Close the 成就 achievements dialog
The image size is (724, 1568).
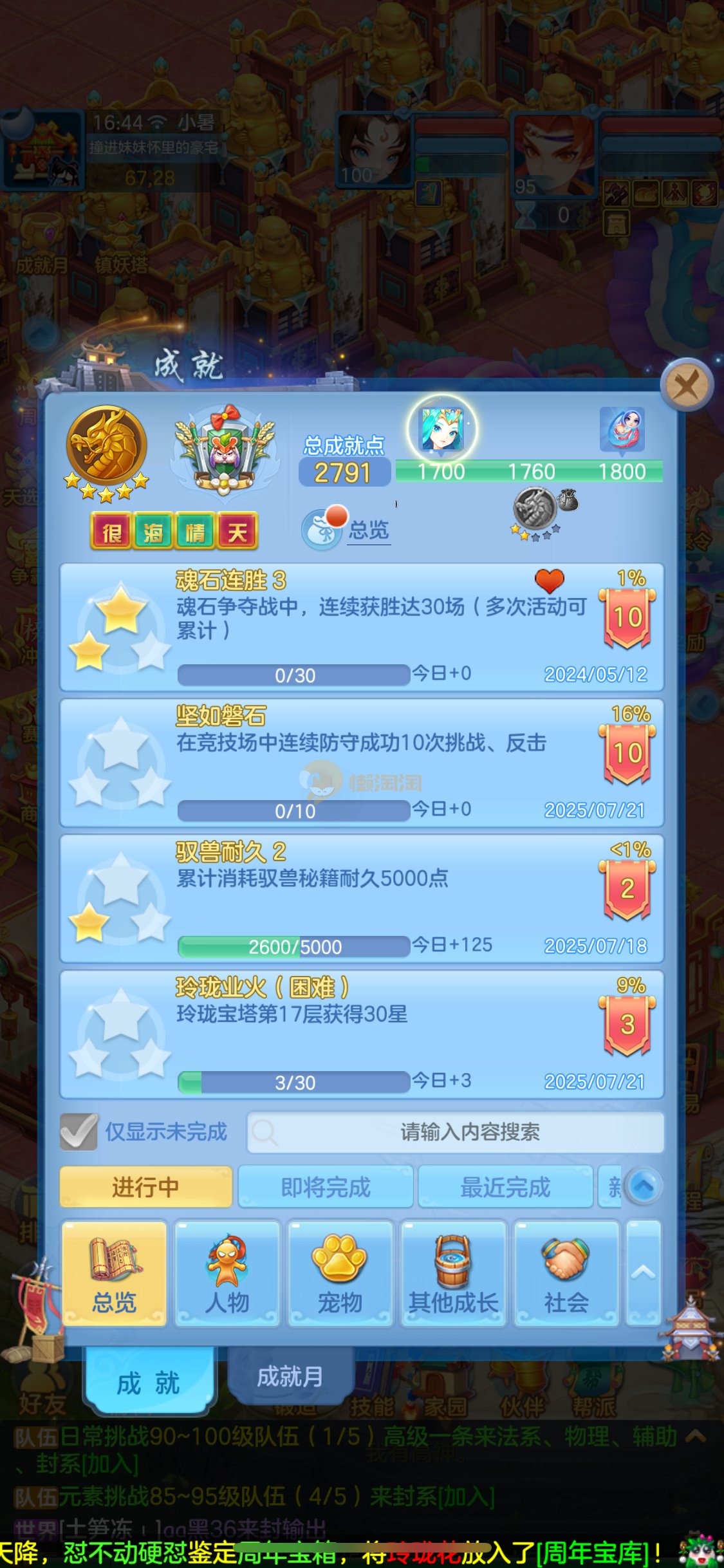click(686, 386)
